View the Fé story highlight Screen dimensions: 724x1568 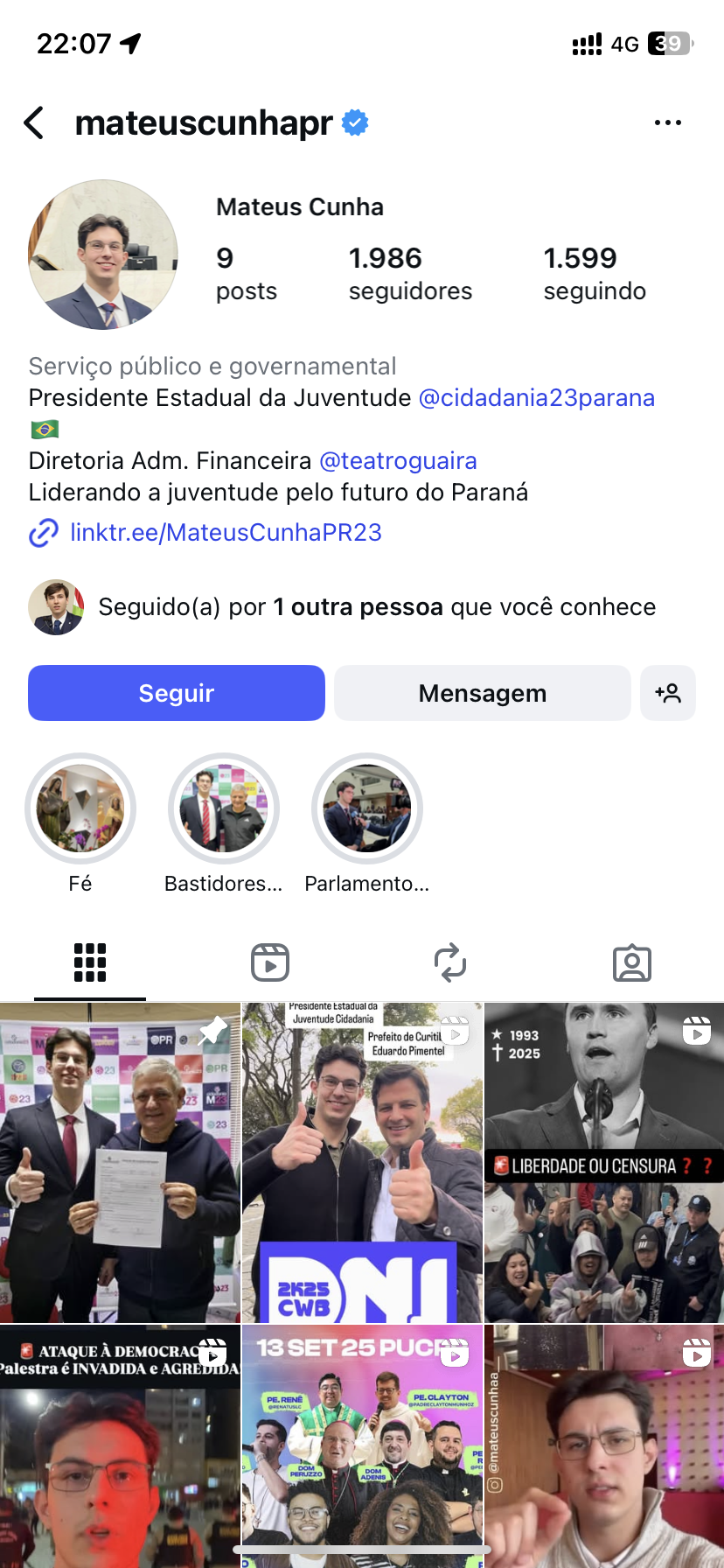point(80,808)
